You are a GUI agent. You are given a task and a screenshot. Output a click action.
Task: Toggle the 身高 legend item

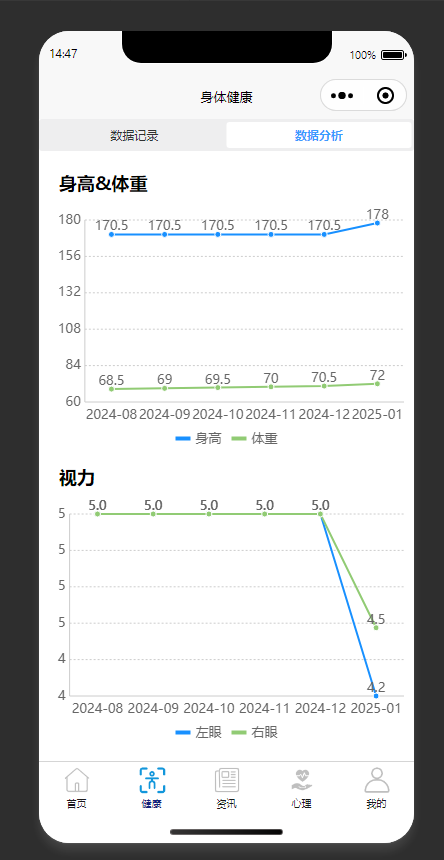[198, 439]
